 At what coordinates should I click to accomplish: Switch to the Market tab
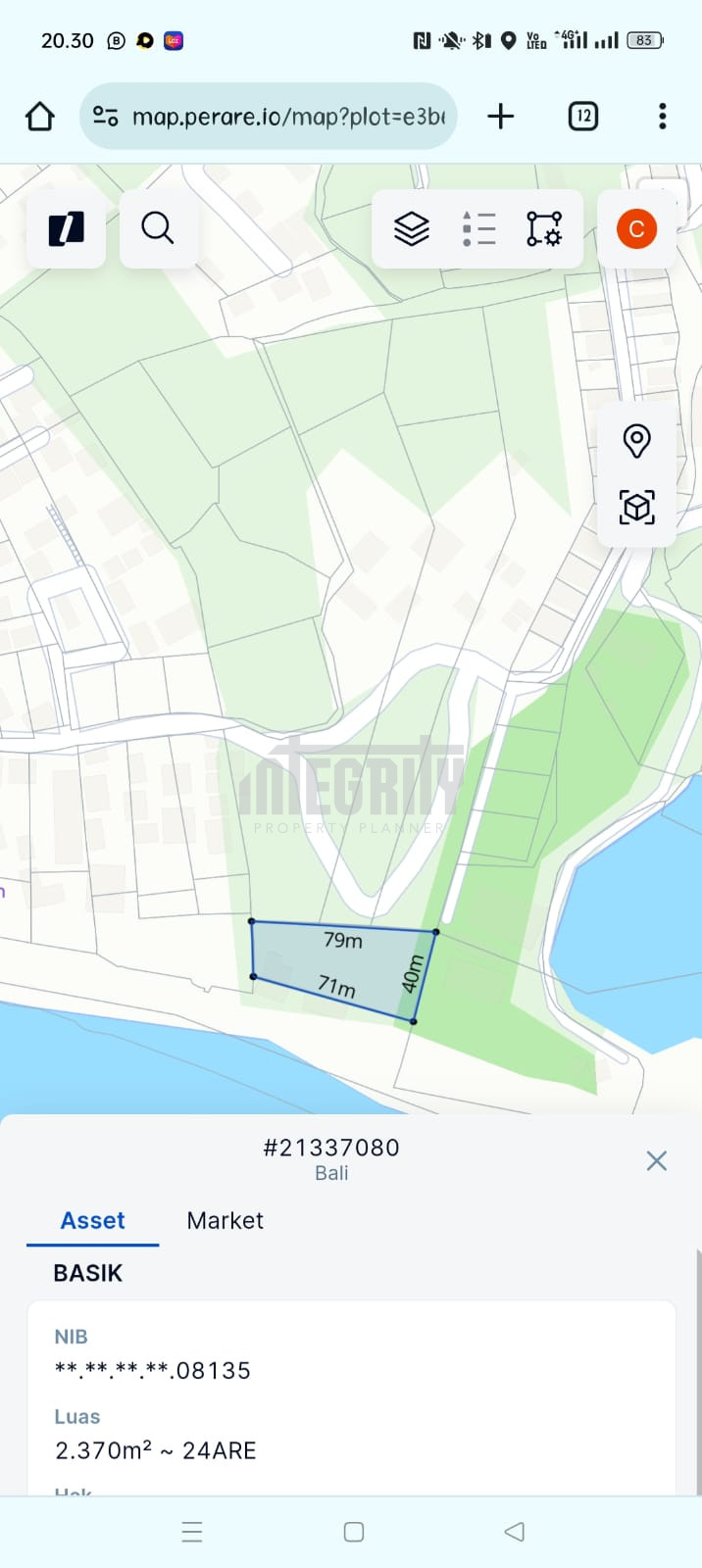coord(225,1220)
